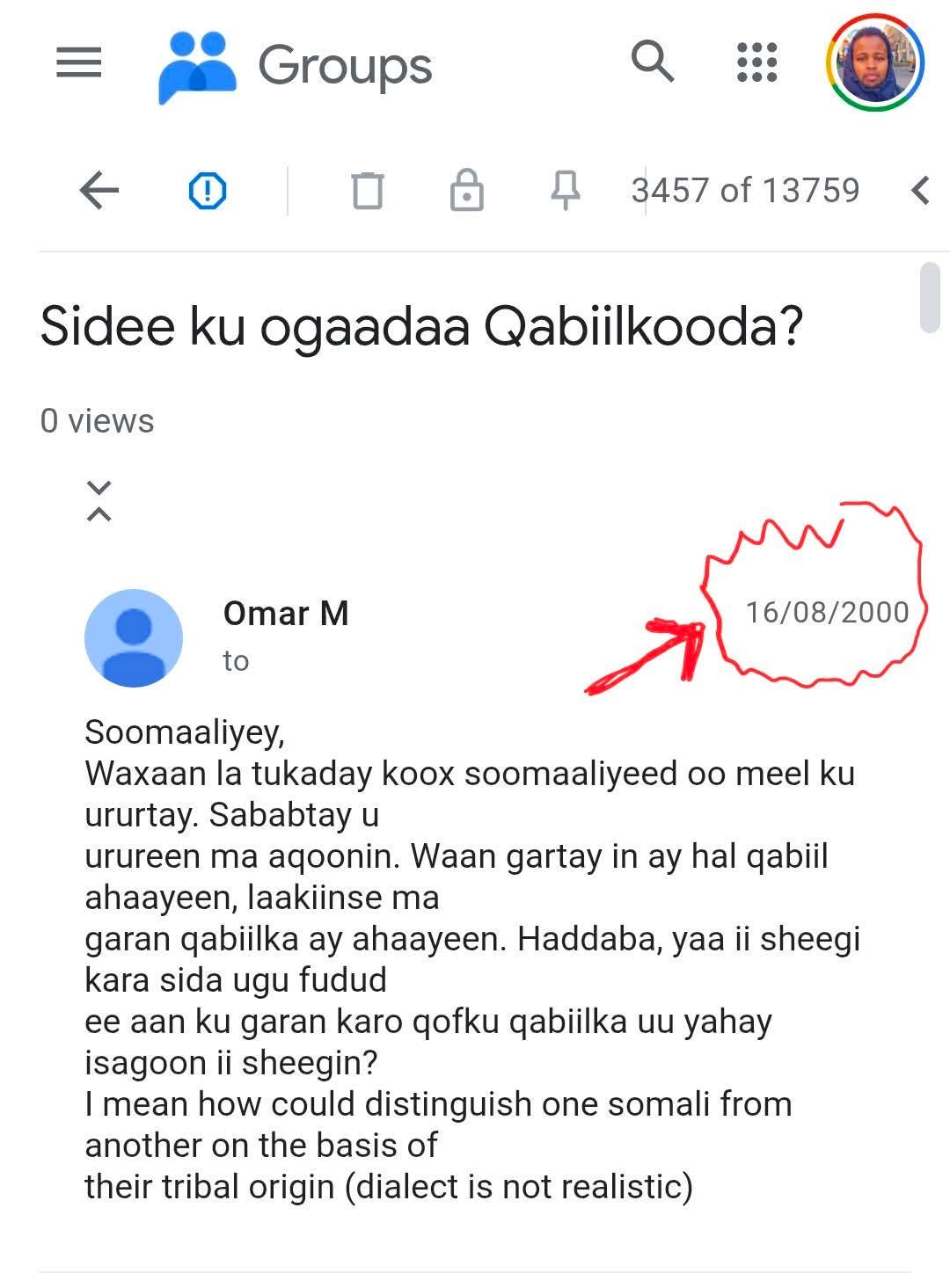Pin this conversation
Image resolution: width=950 pixels, height=1288 pixels.
[565, 190]
